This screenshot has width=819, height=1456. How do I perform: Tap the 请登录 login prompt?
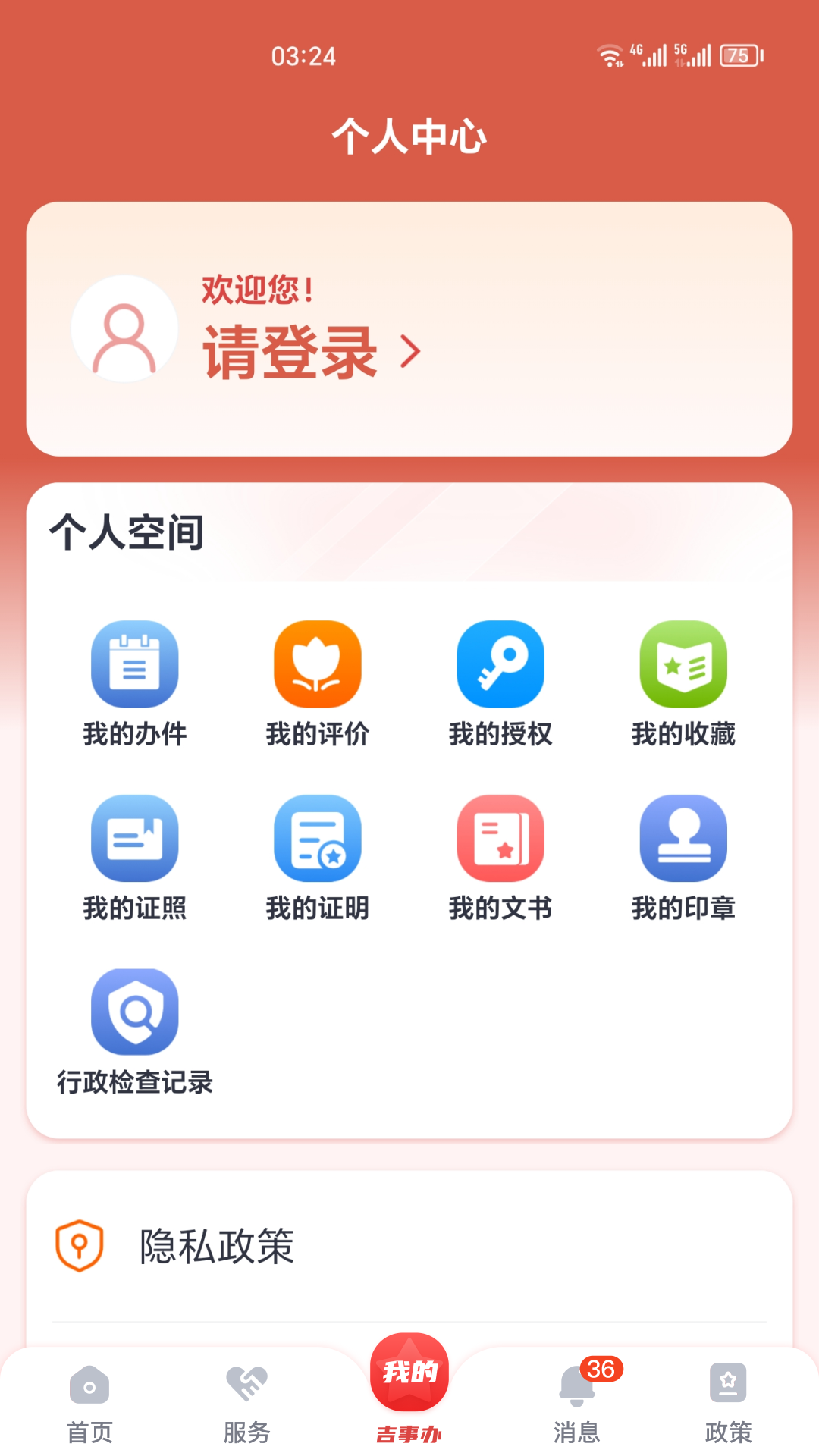click(290, 353)
